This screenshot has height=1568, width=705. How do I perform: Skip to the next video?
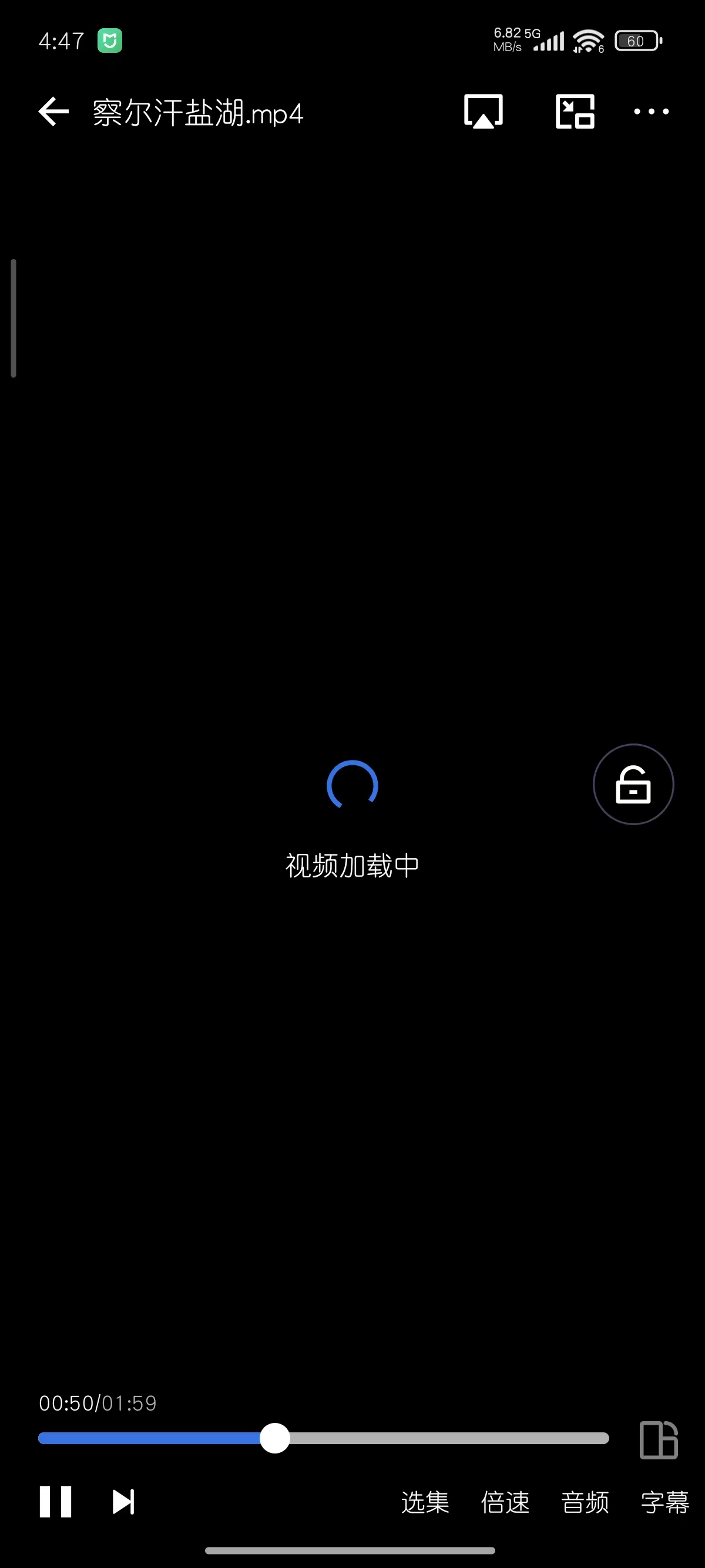123,1502
